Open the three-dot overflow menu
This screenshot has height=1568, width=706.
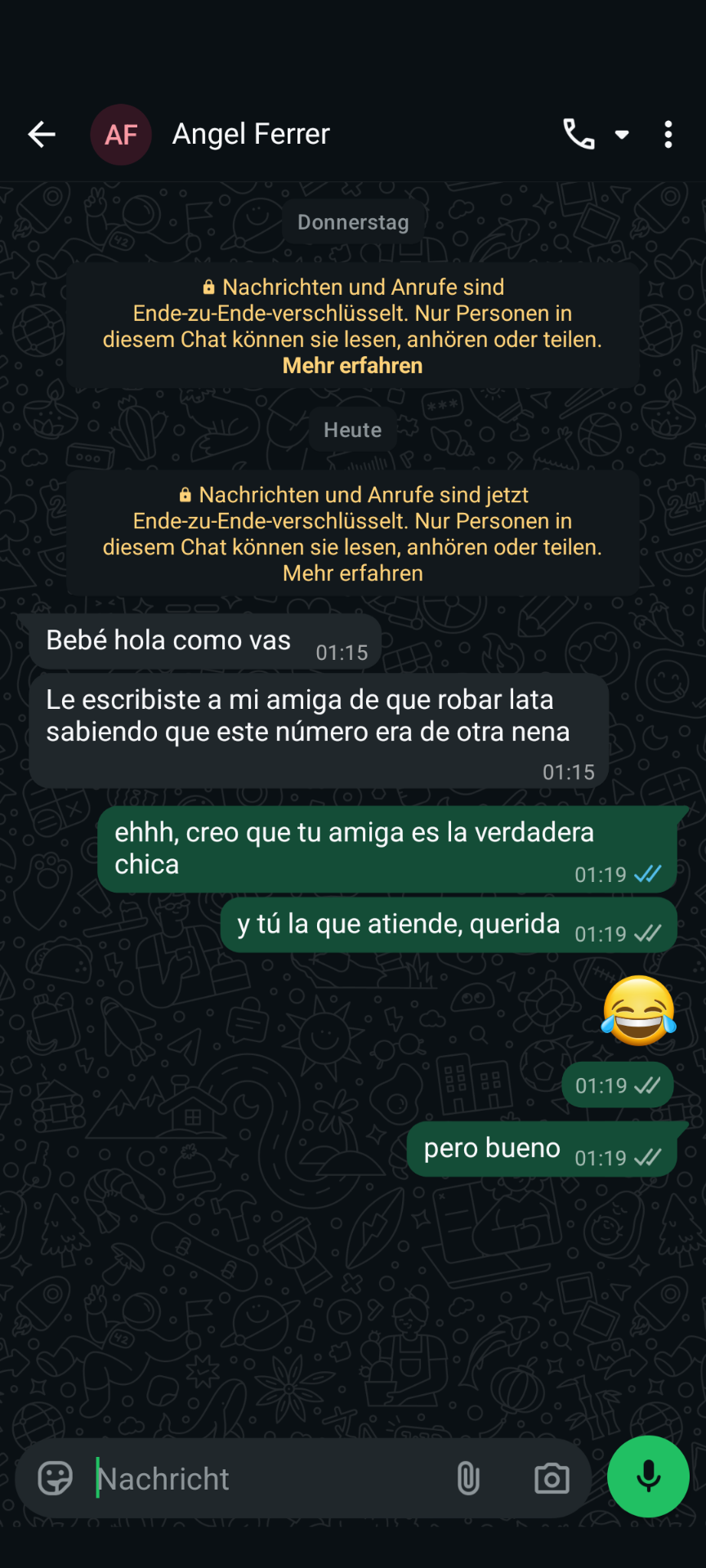668,135
